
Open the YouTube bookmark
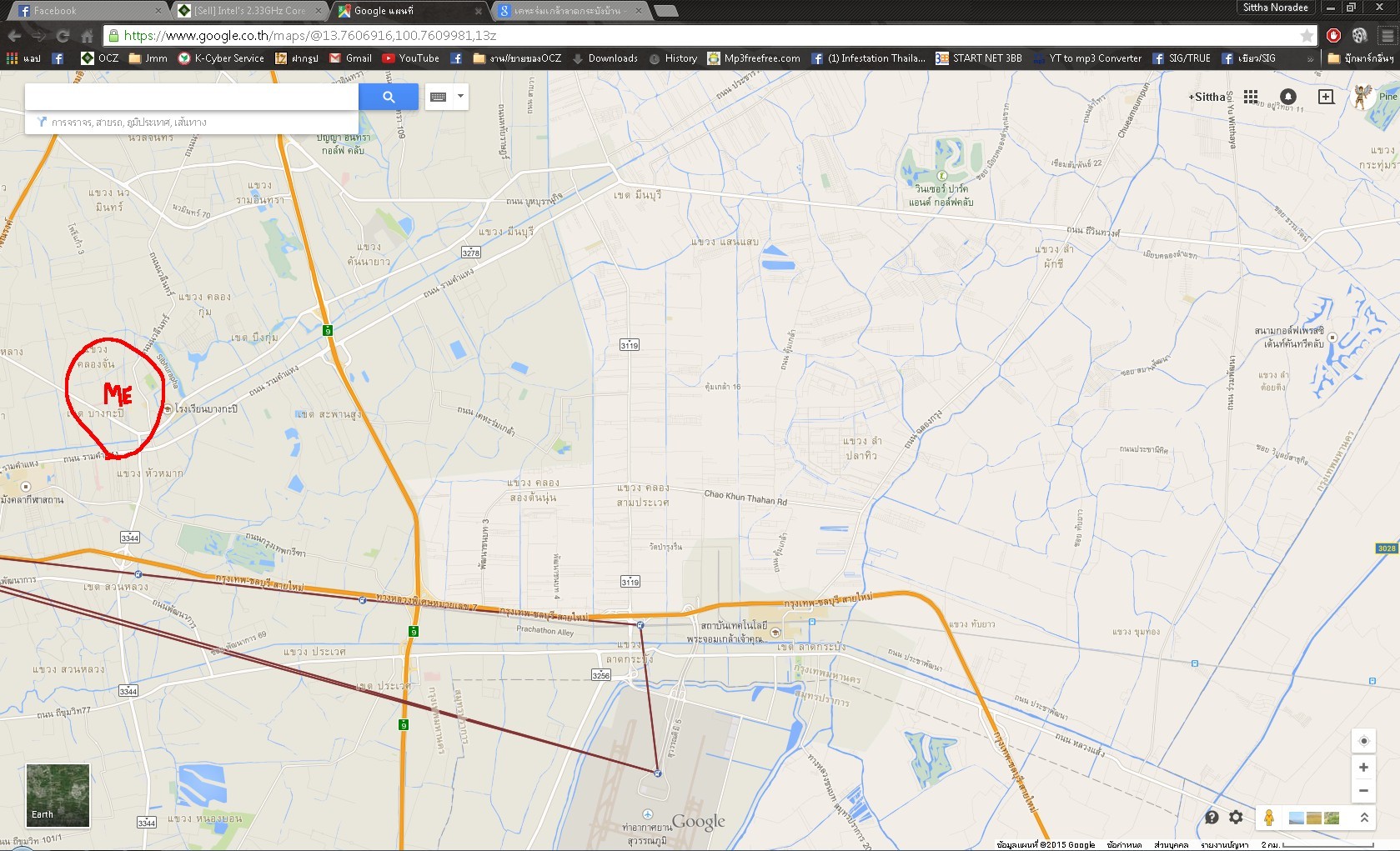click(411, 58)
